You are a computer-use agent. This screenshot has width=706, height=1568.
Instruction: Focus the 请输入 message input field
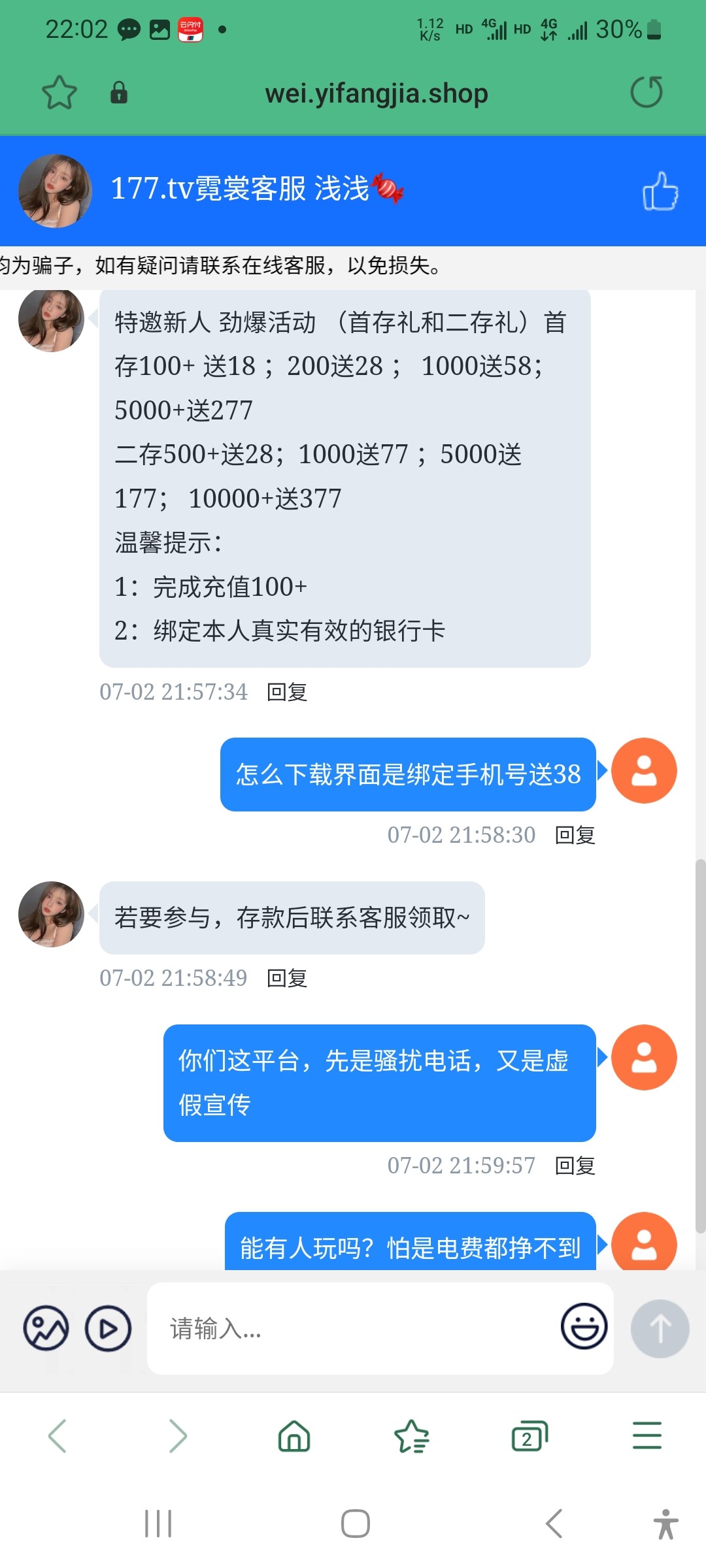(x=353, y=1328)
